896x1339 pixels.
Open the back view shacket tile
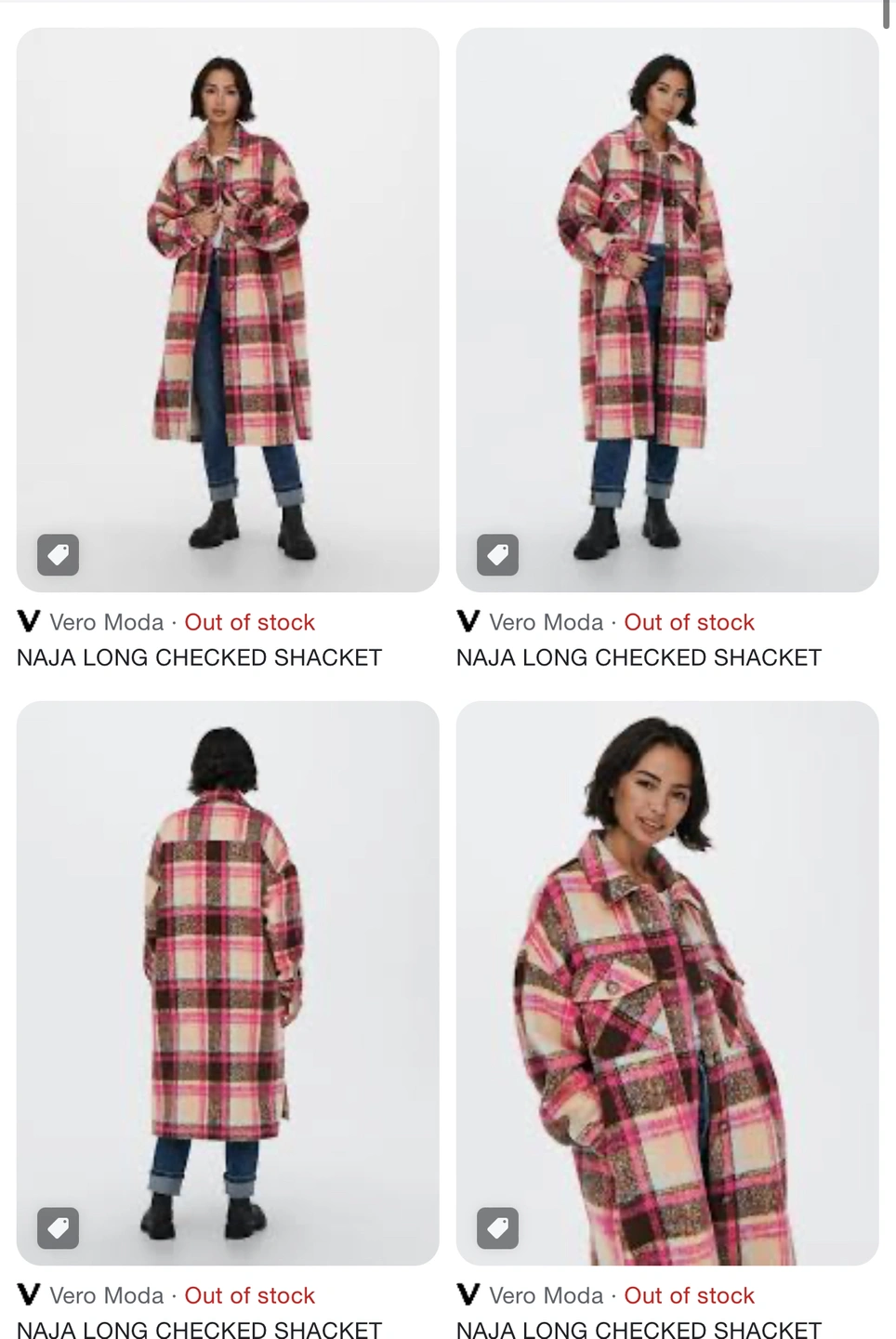click(x=228, y=983)
